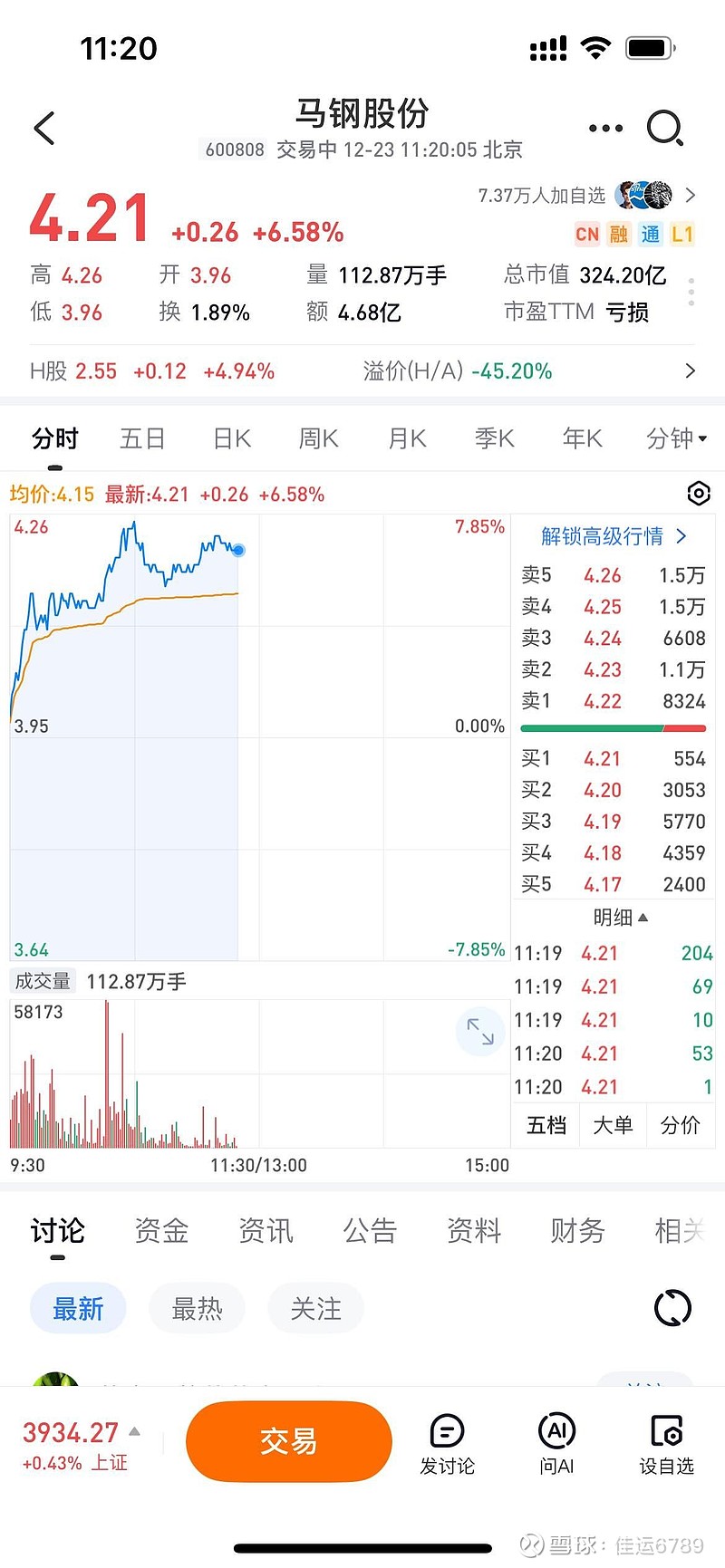Viewport: 725px width, 1568px height.
Task: Select the 最新 comment filter
Action: coord(78,1307)
